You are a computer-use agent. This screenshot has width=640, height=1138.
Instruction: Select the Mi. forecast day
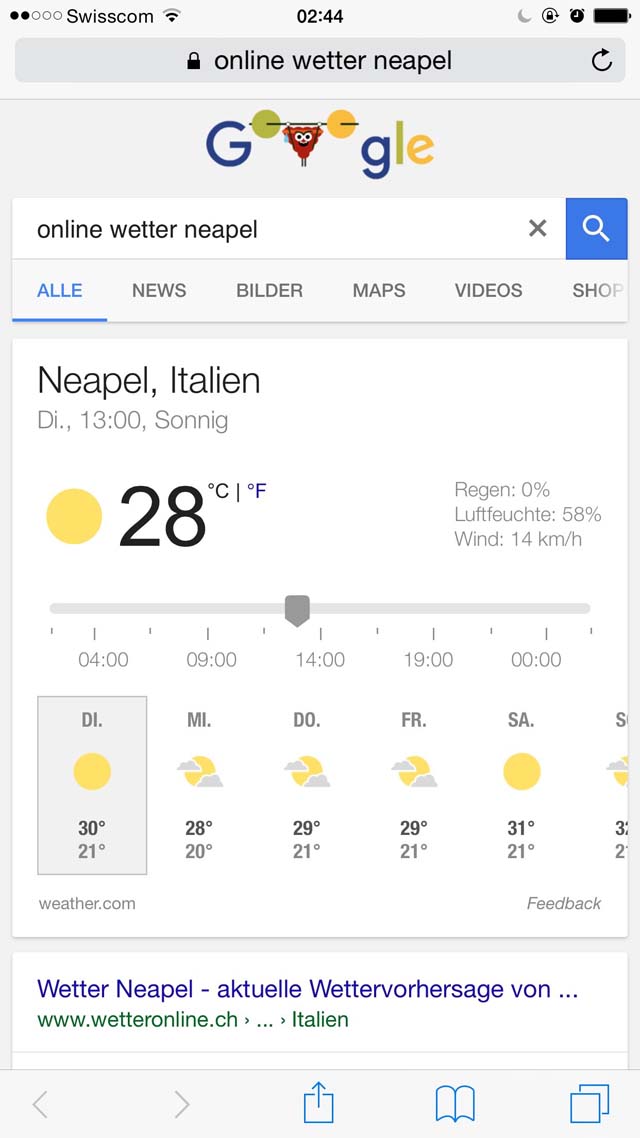point(200,785)
